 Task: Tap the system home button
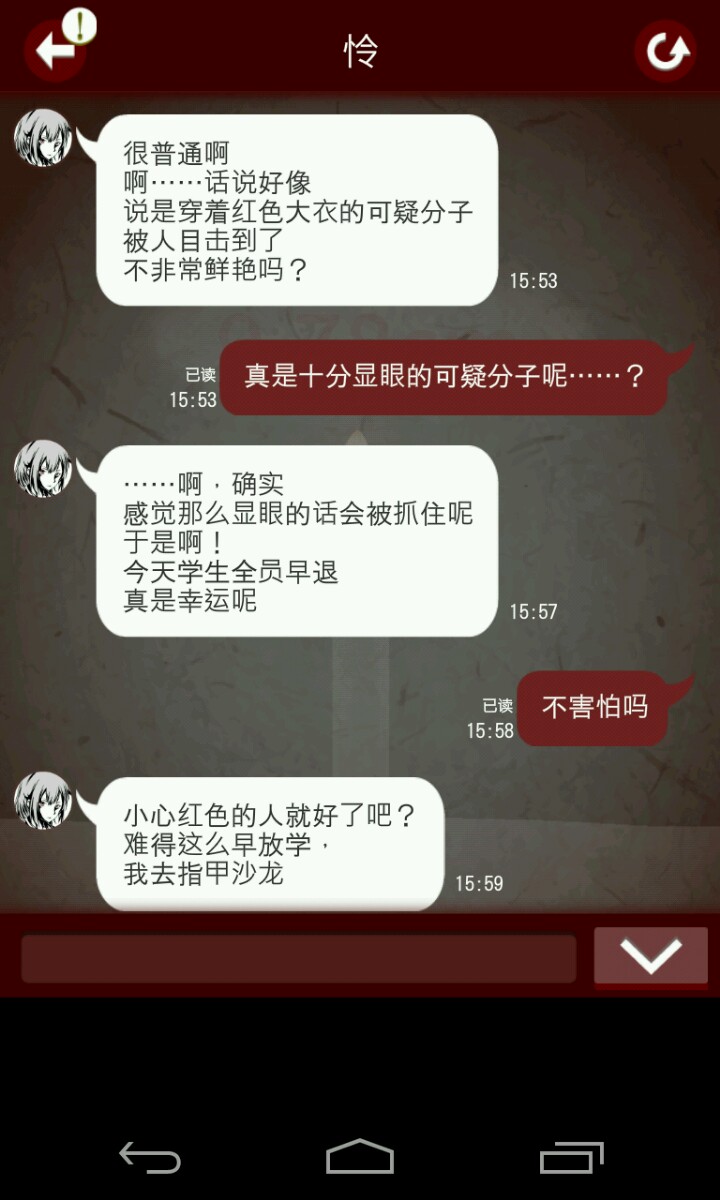(x=360, y=1158)
